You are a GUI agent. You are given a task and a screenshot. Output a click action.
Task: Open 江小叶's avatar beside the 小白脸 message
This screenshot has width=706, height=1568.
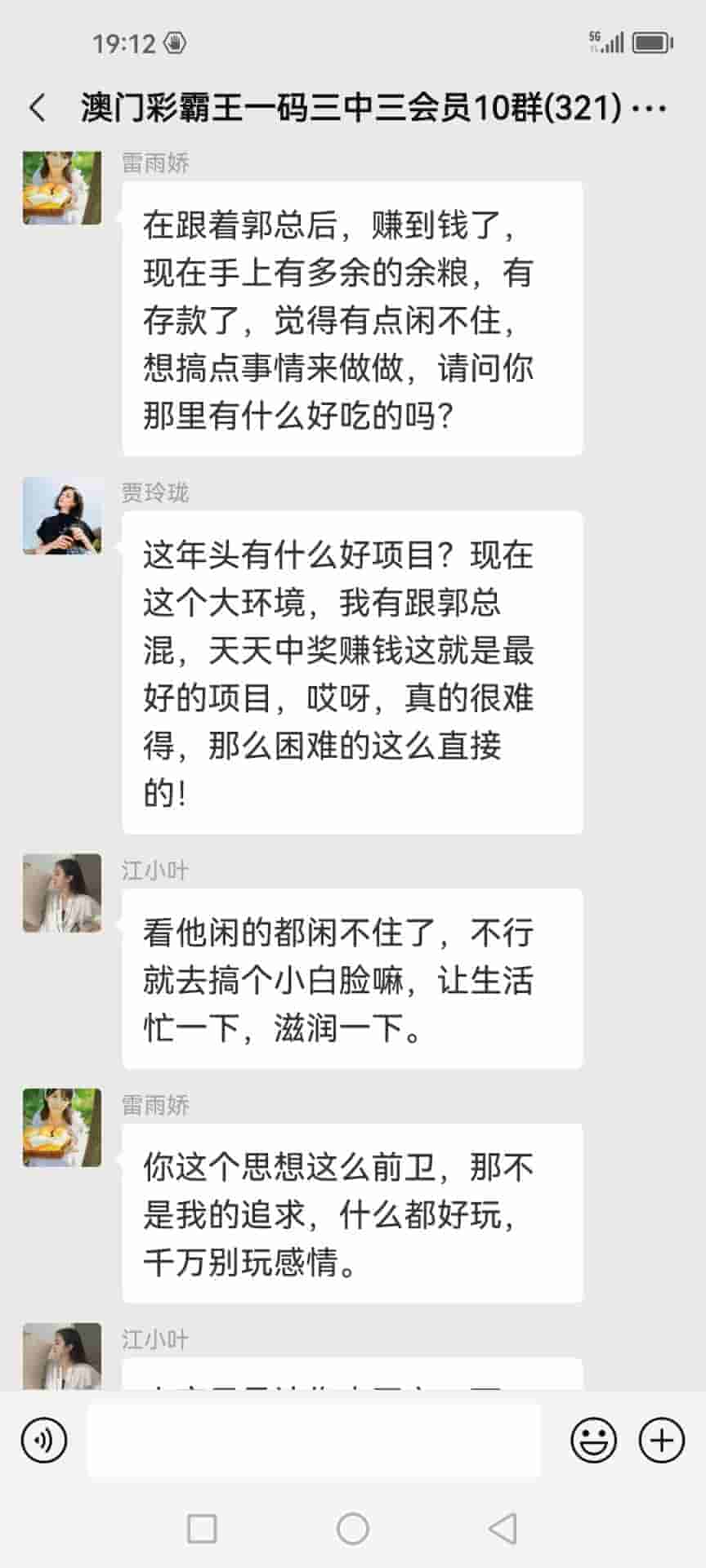(62, 893)
